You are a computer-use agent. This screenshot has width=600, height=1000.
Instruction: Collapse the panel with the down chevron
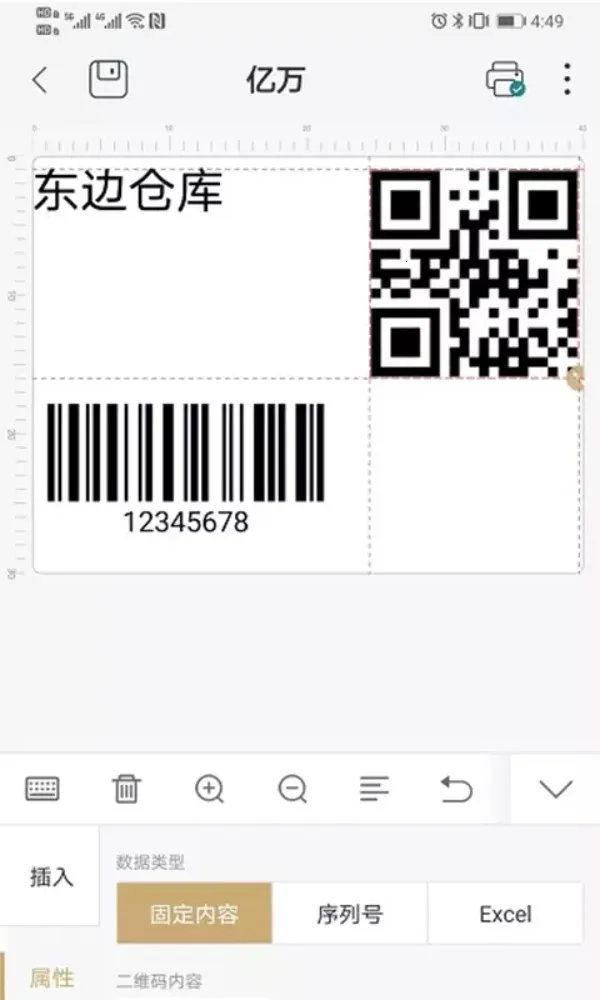[x=555, y=789]
